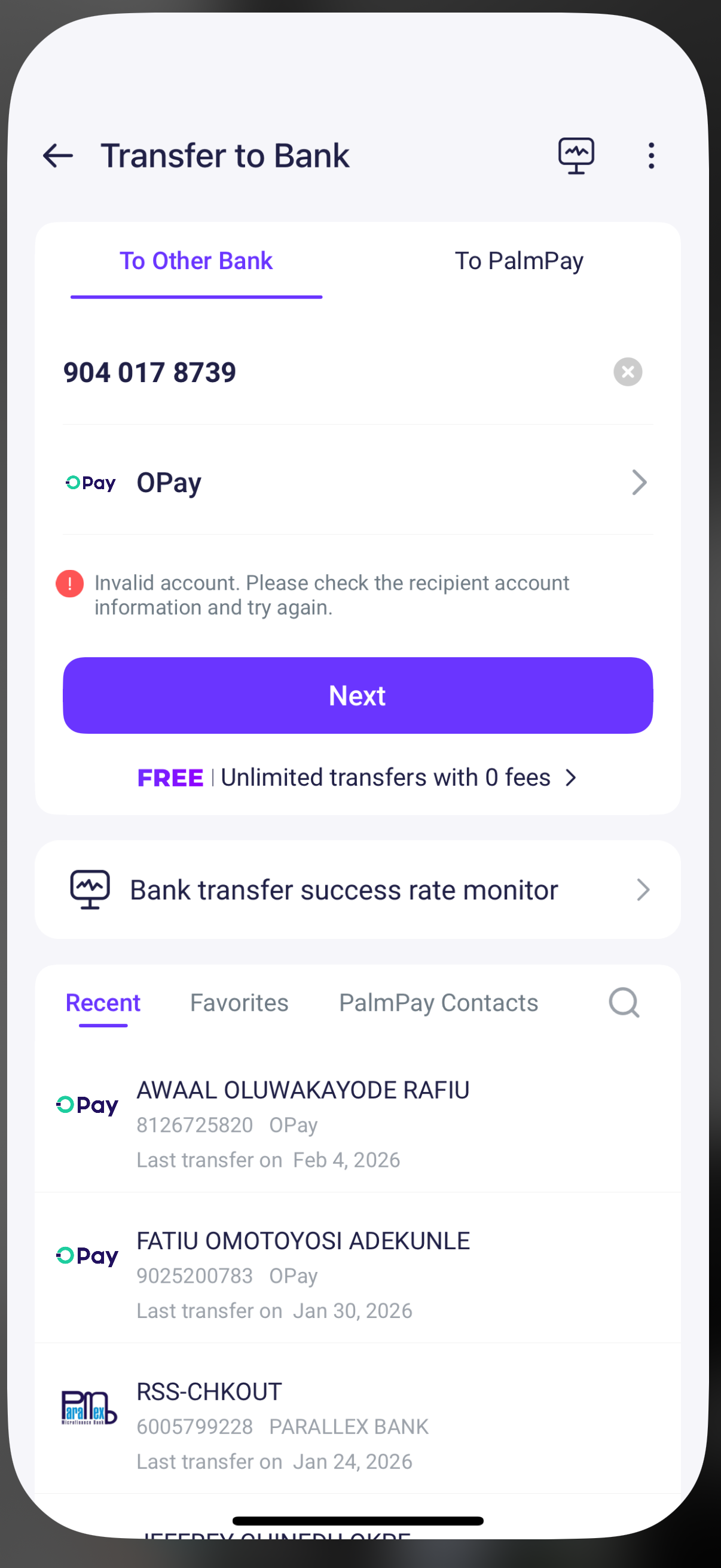The height and width of the screenshot is (1568, 721).
Task: Select recipient AWAAL OLUWAKAYODE RAFIU
Action: click(358, 1123)
